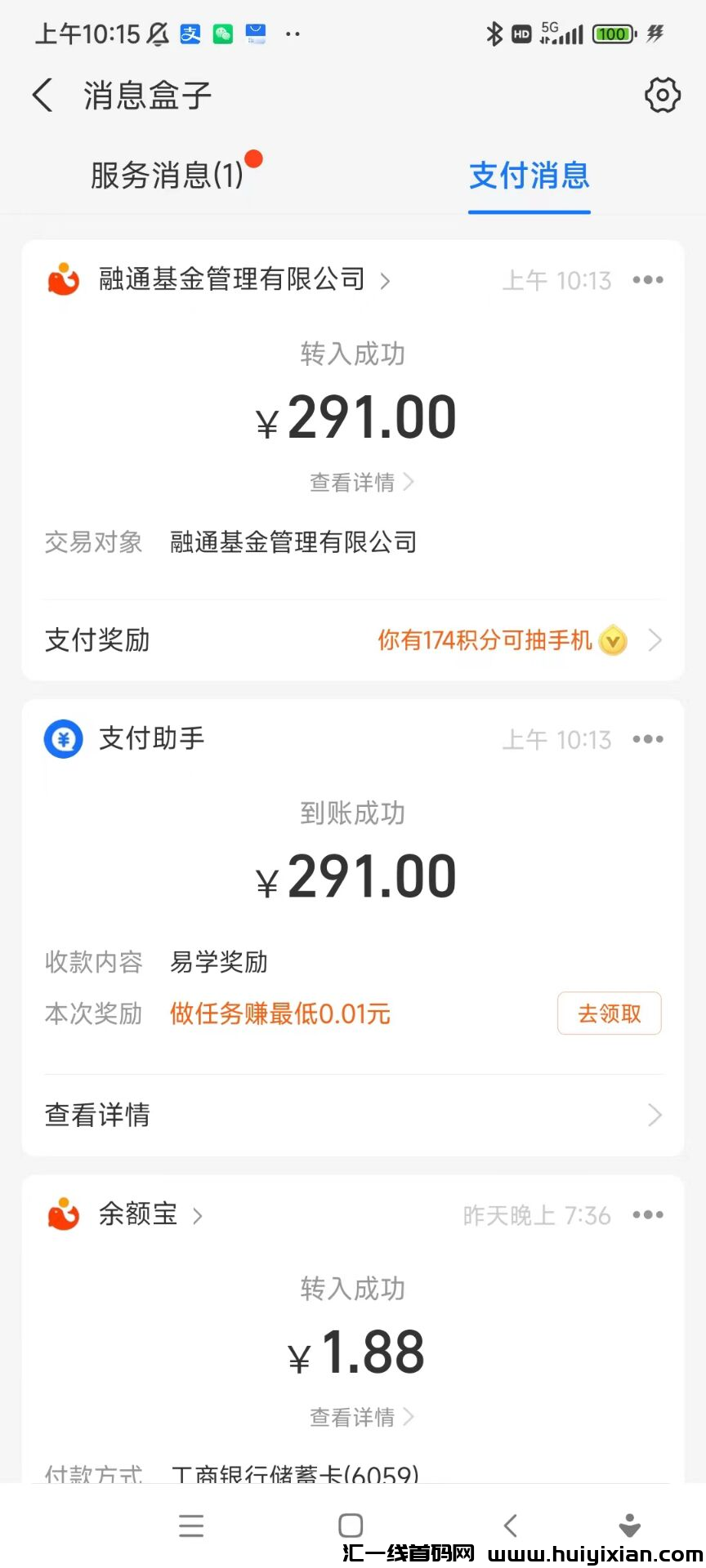This screenshot has width=706, height=1568.
Task: Tap the gold coin icon next to 174积分
Action: point(613,641)
